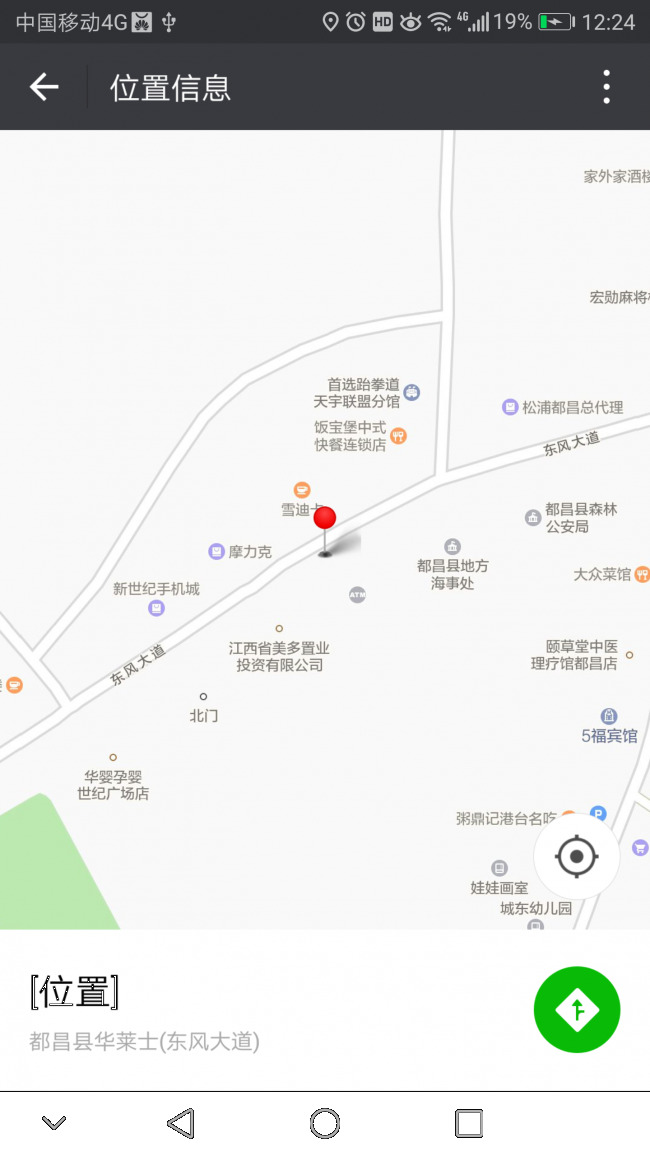This screenshot has width=650, height=1156.
Task: Hide the navigation bar with the down chevron
Action: pyautogui.click(x=54, y=1123)
